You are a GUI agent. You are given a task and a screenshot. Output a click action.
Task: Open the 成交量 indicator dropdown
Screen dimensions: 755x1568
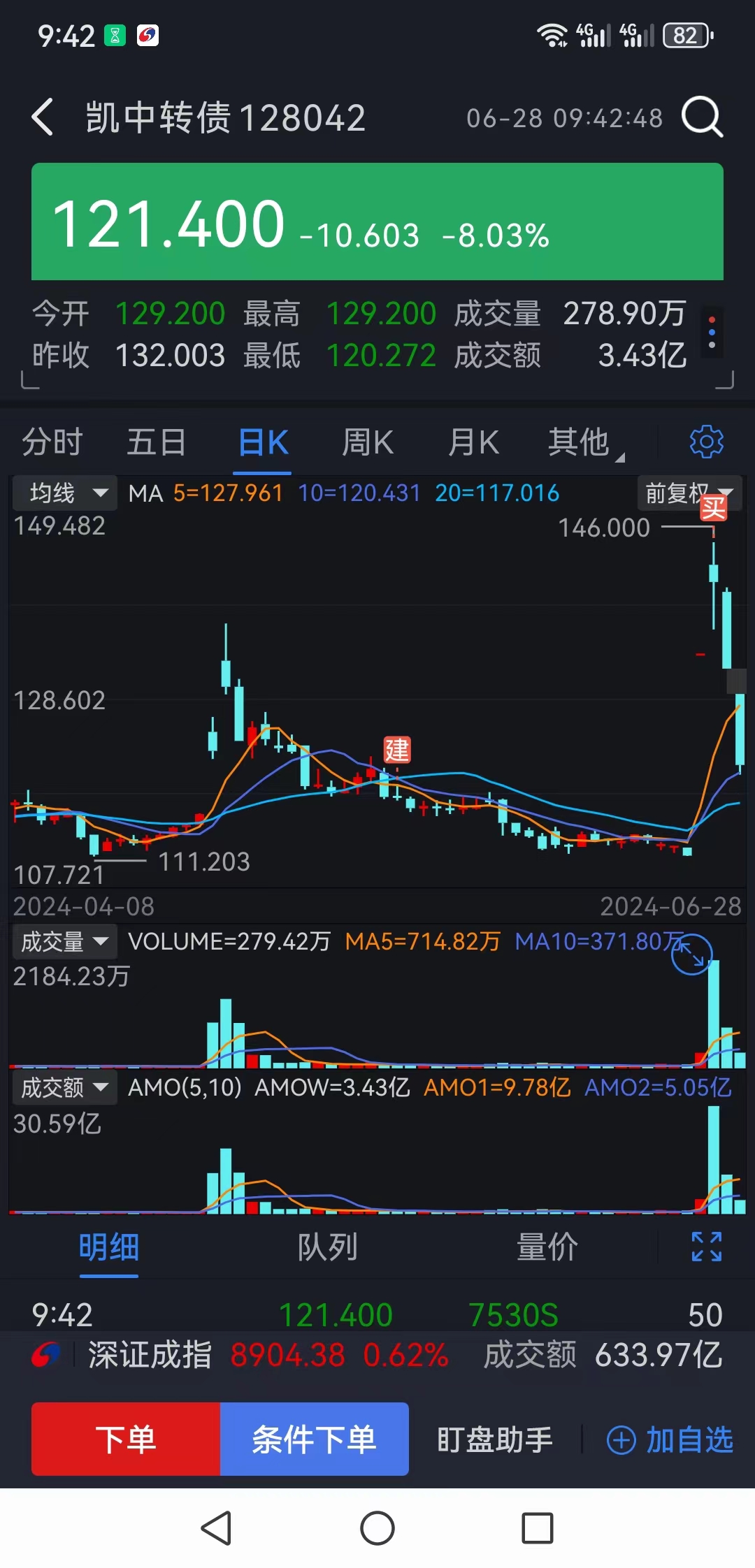tap(65, 942)
